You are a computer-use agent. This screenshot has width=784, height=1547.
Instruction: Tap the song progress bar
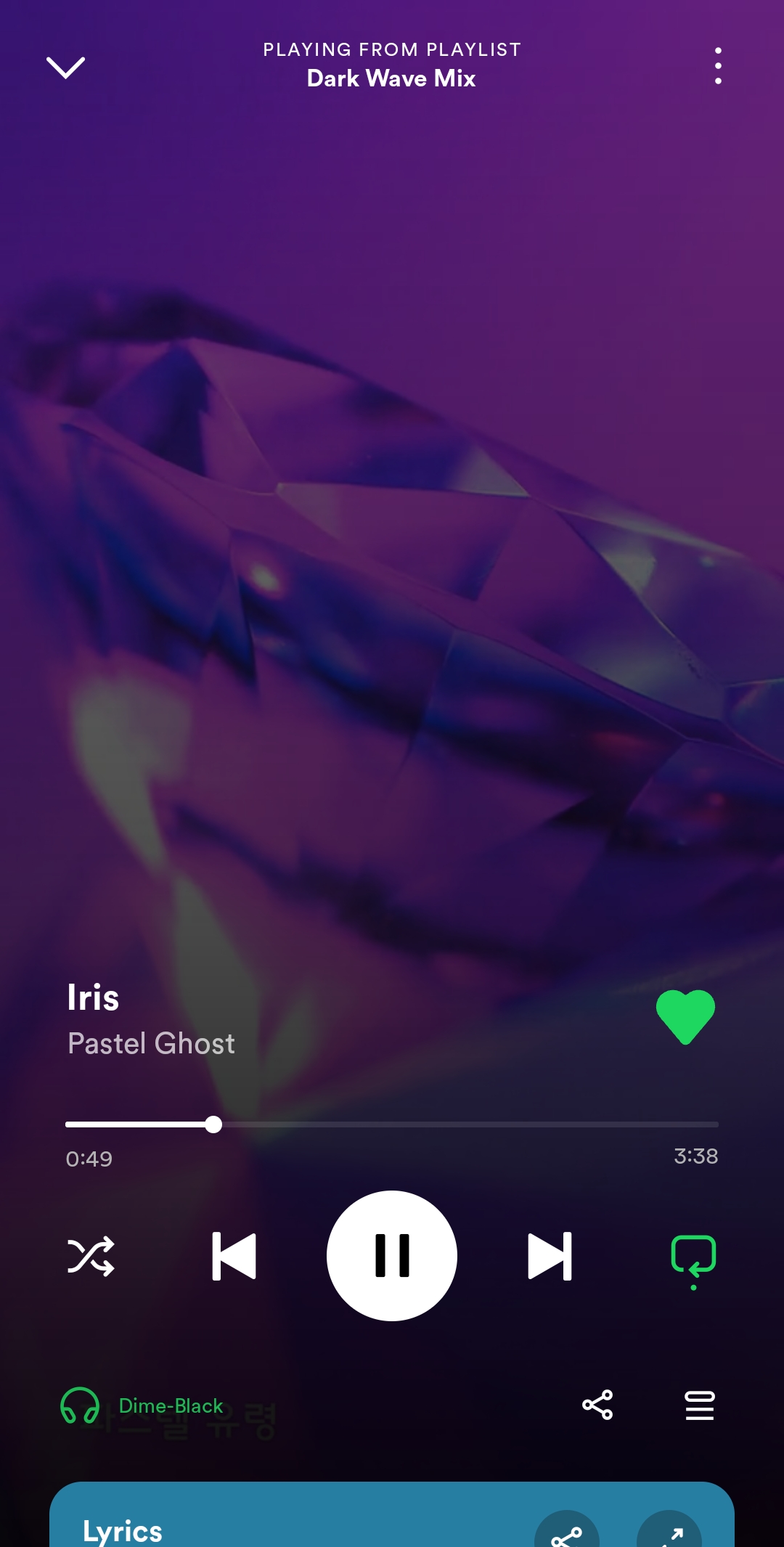(x=392, y=1124)
